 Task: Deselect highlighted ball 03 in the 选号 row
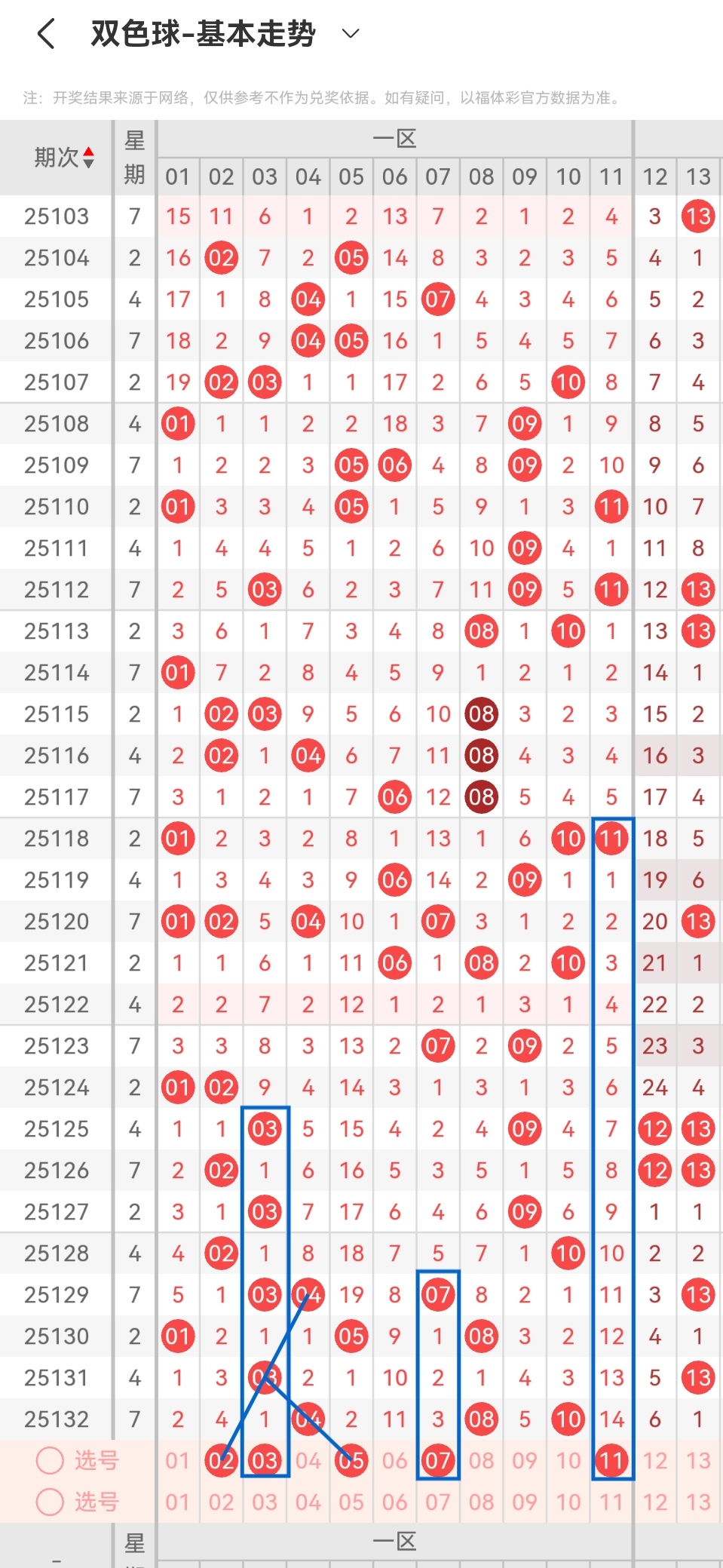tap(265, 1461)
